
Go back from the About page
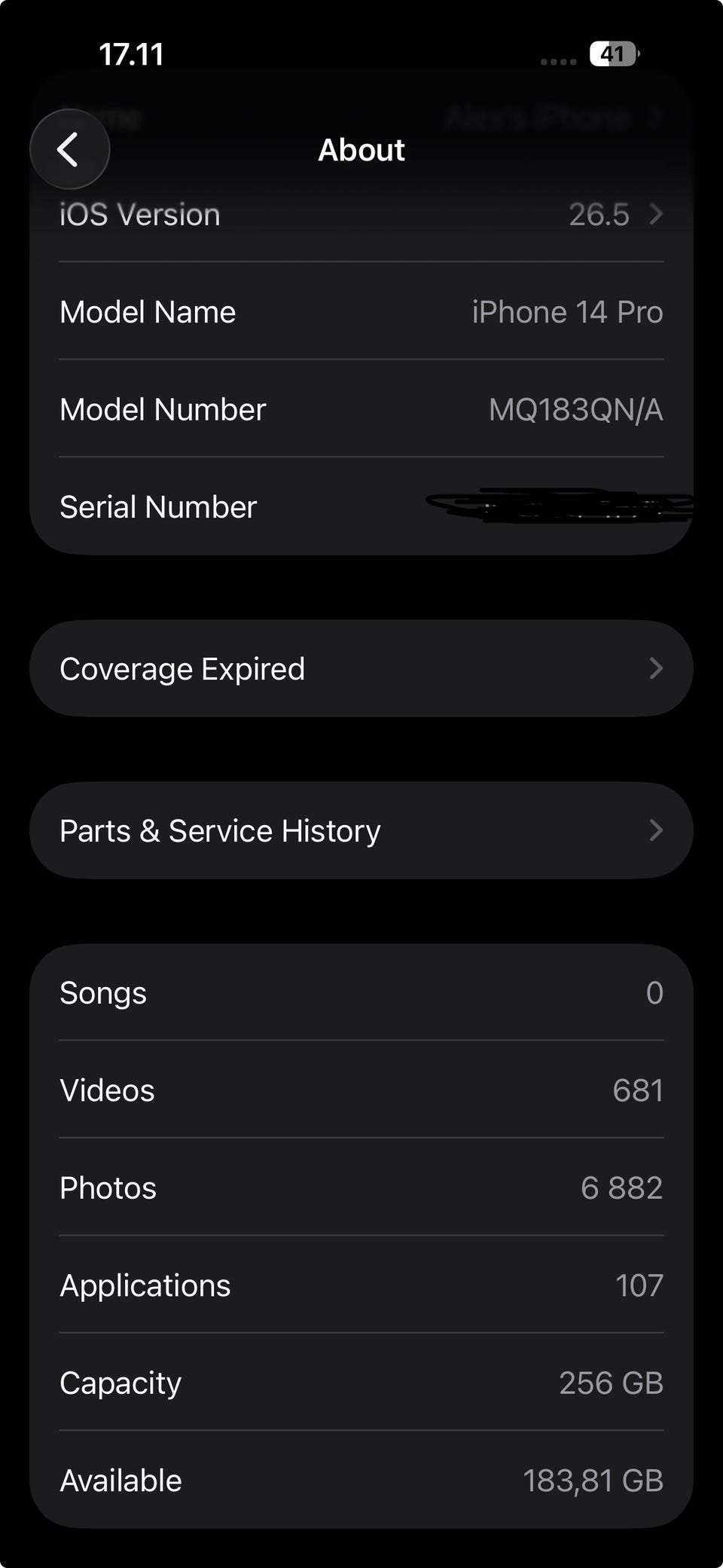(69, 149)
